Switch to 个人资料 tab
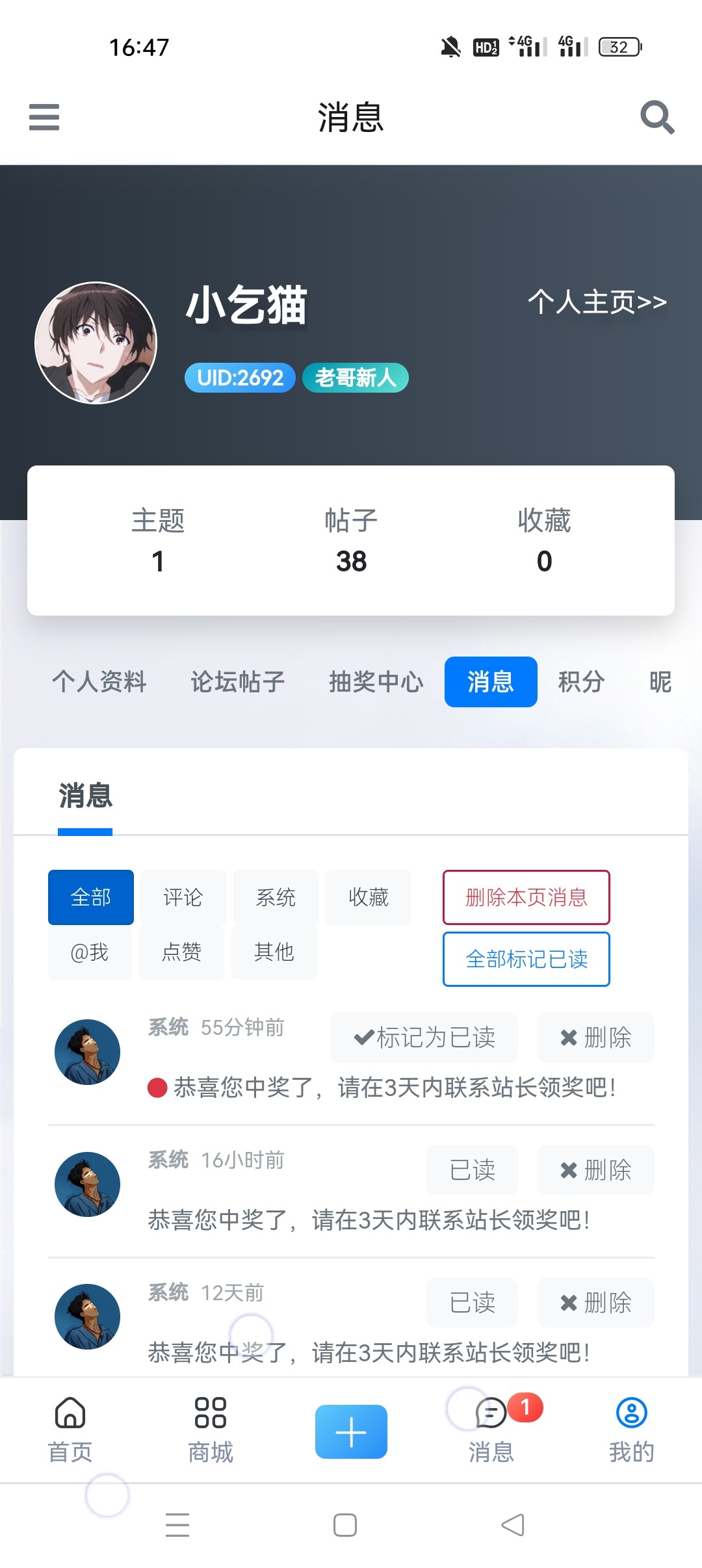This screenshot has height=1568, width=702. coord(99,682)
